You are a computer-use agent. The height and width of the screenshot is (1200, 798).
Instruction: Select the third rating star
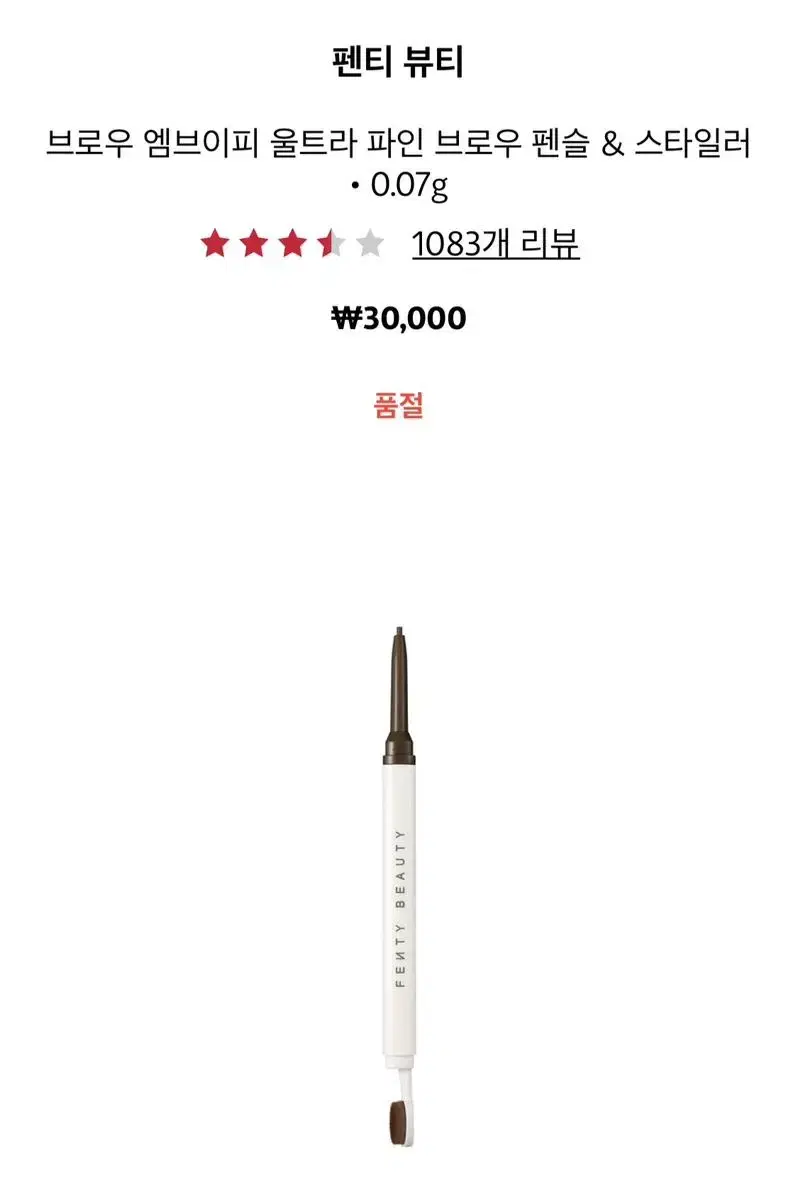(293, 241)
